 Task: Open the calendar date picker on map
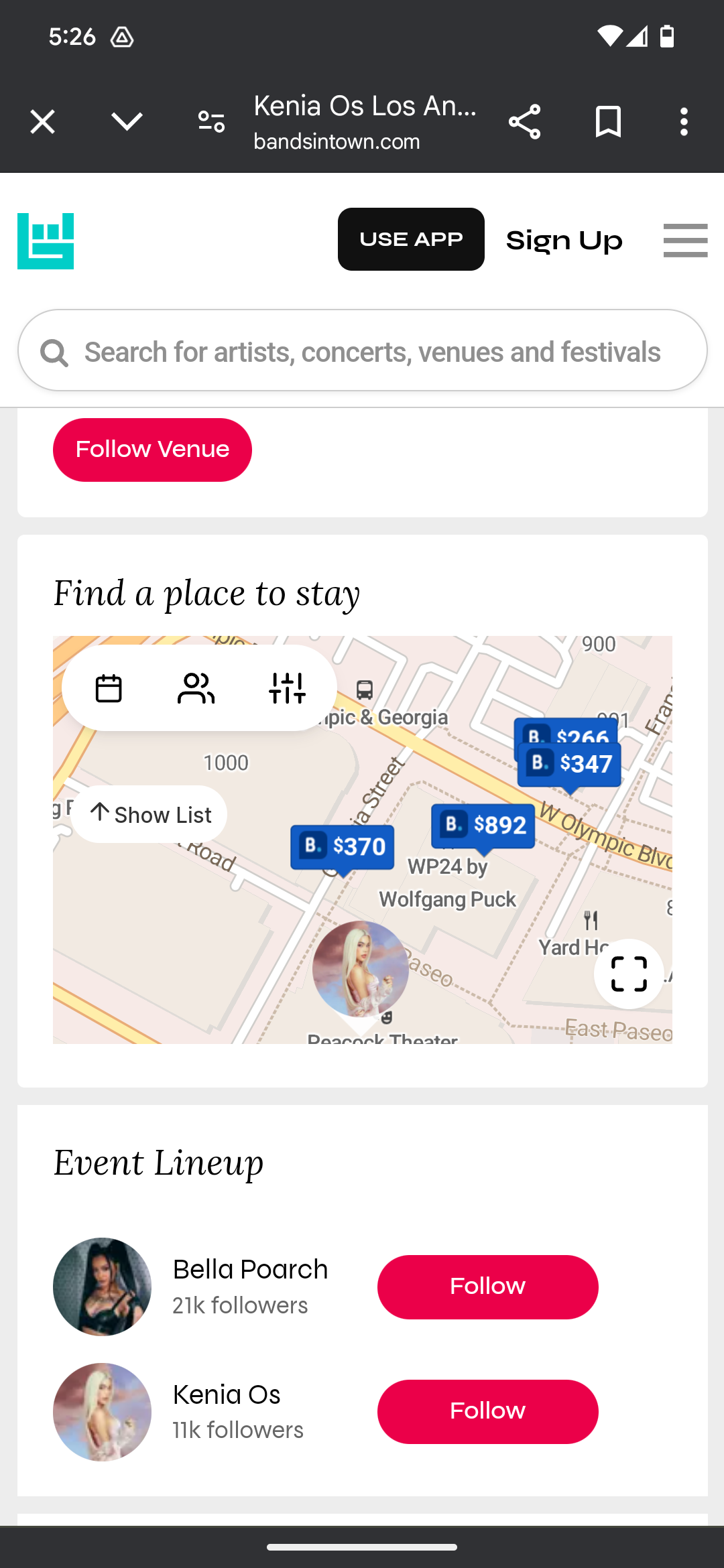coord(109,688)
